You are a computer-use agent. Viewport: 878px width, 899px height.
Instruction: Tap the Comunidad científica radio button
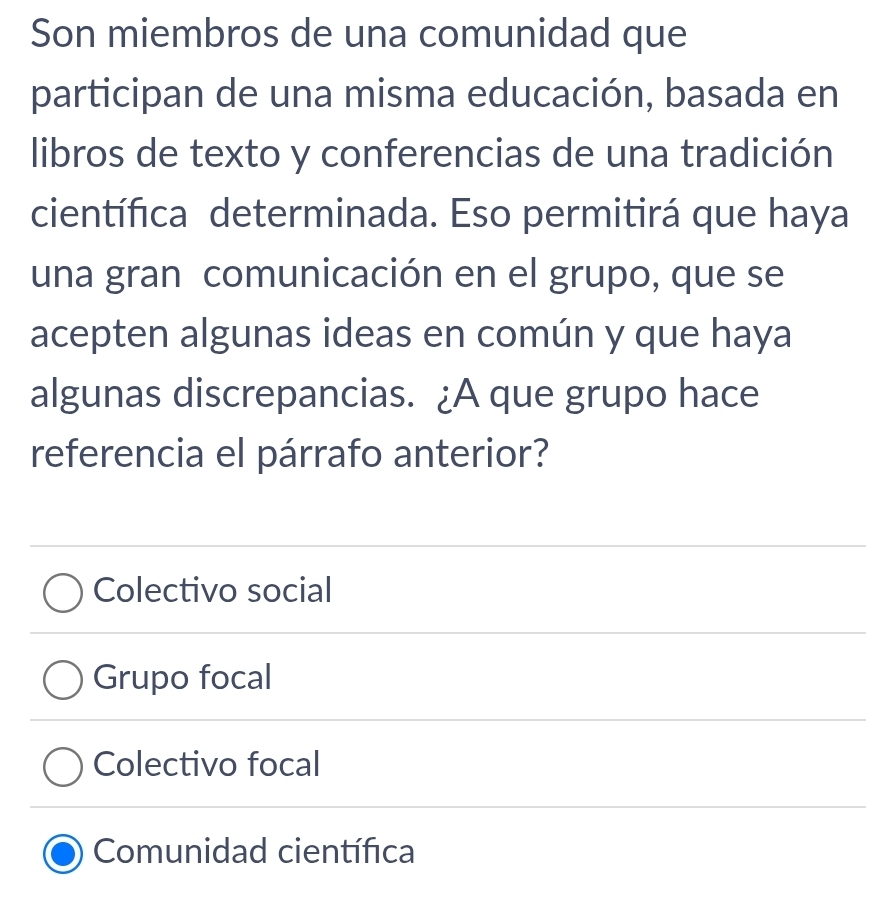64,853
